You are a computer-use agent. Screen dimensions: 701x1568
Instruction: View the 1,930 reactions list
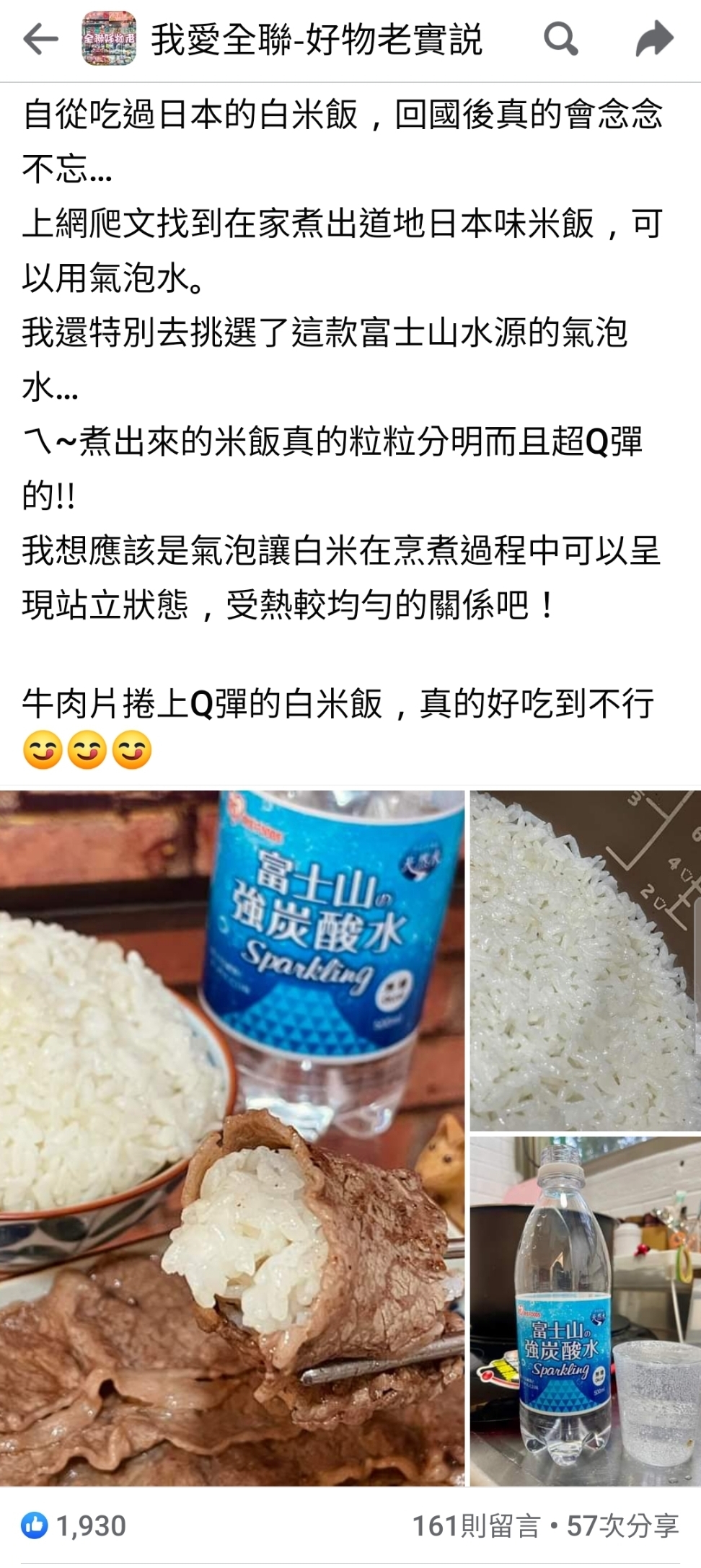tap(75, 1526)
